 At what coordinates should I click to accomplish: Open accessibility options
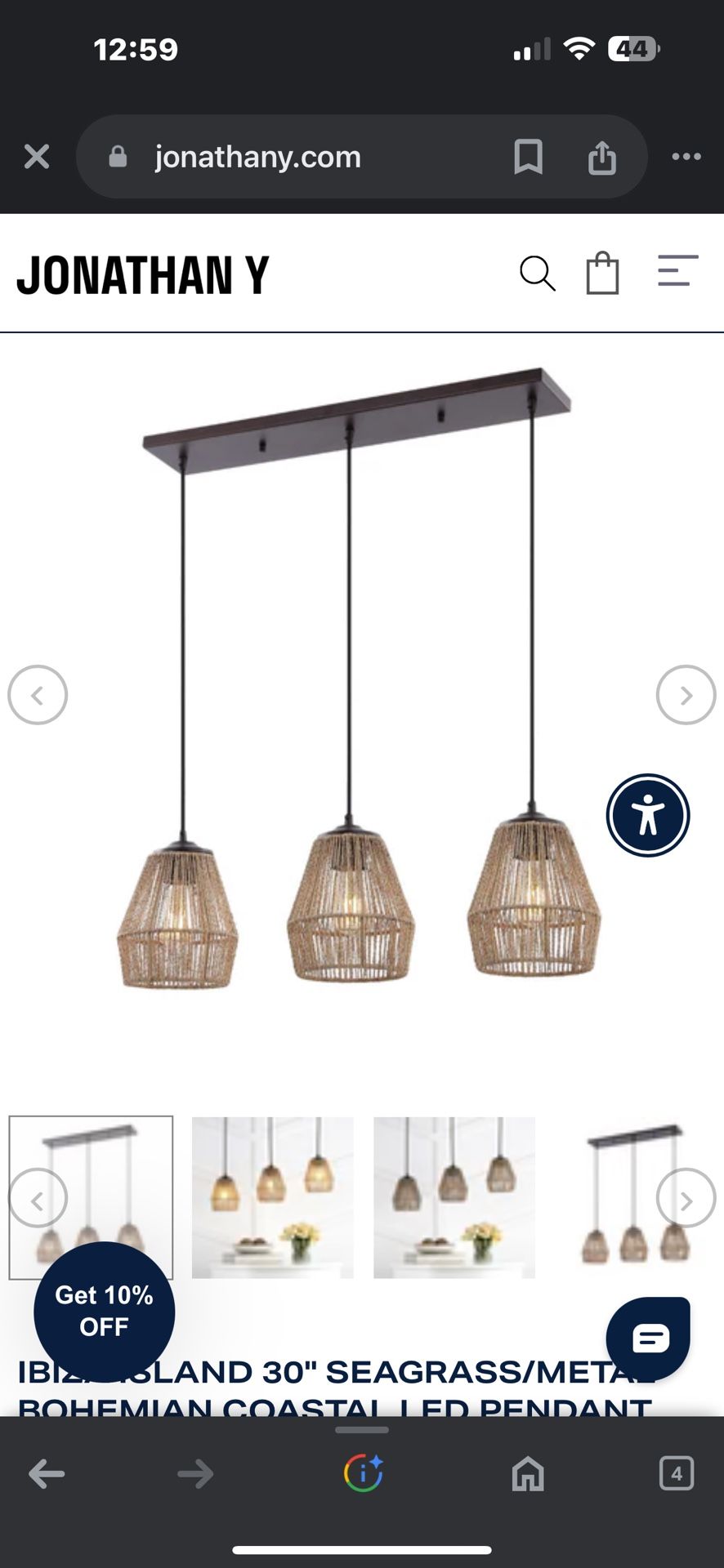pyautogui.click(x=648, y=815)
